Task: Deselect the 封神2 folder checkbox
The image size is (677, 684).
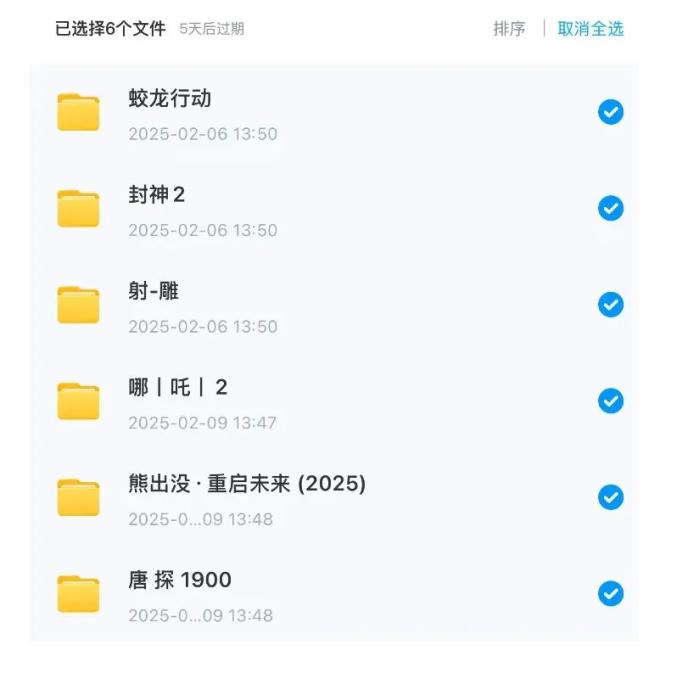Action: (x=610, y=208)
